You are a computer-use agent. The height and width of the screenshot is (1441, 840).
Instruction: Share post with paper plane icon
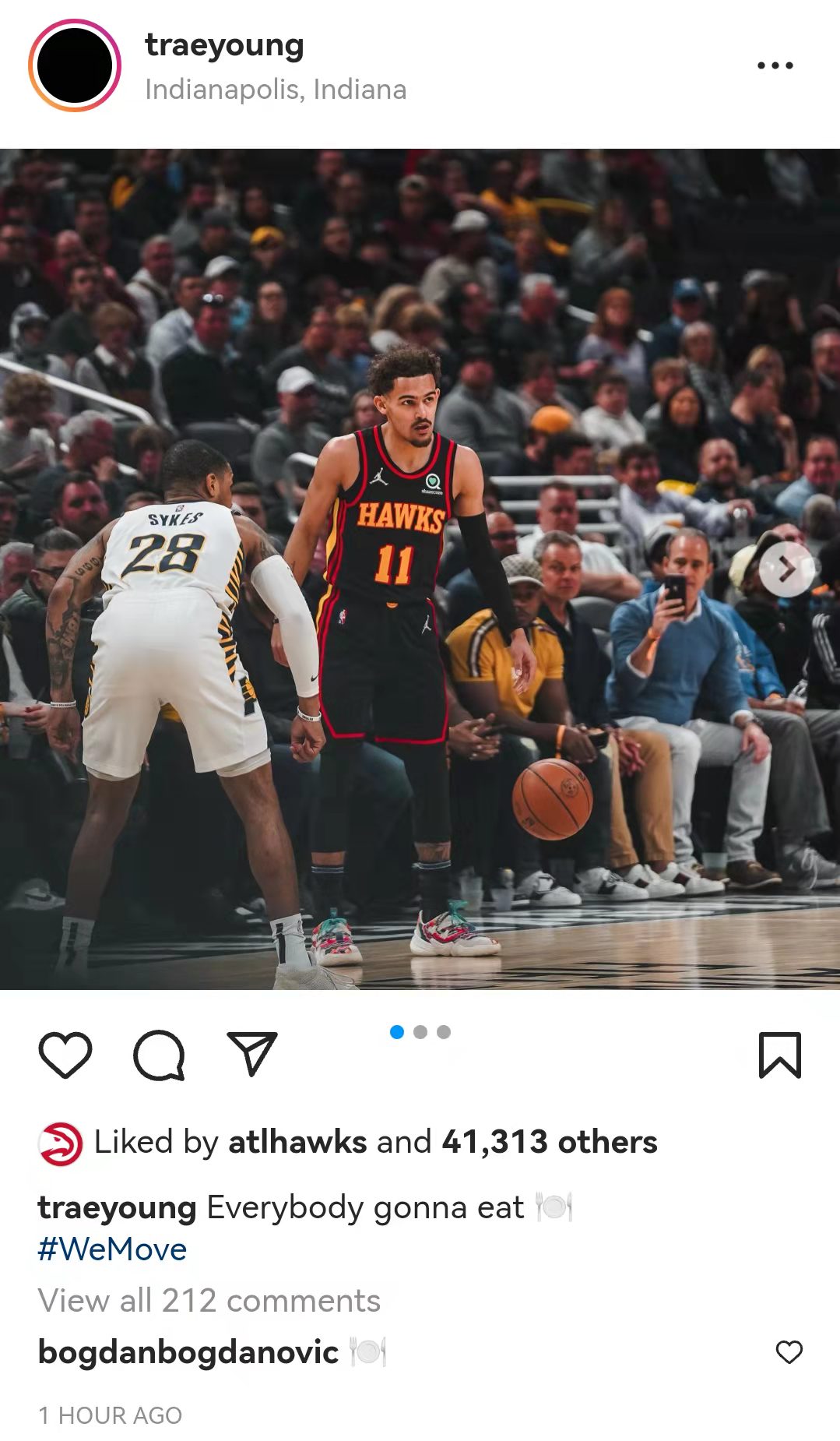[x=251, y=1054]
